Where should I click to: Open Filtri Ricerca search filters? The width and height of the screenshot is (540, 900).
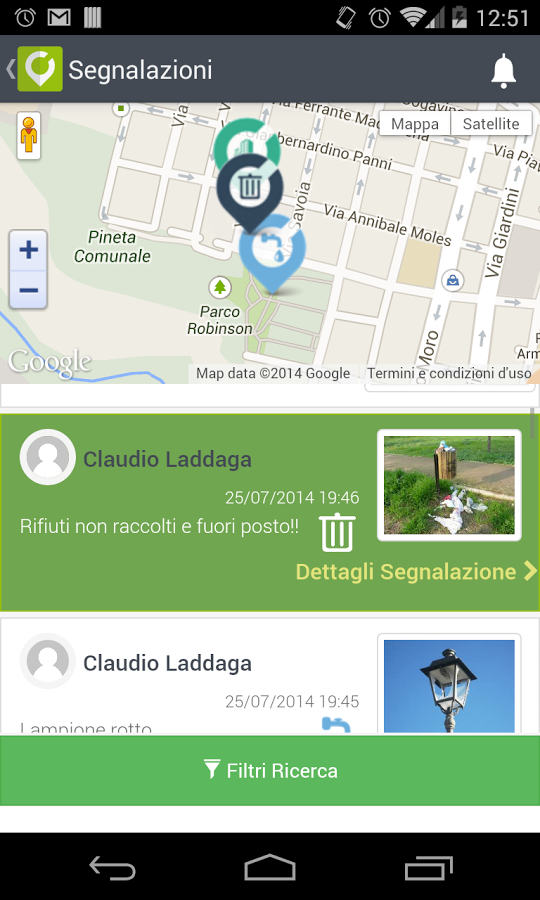(x=270, y=770)
